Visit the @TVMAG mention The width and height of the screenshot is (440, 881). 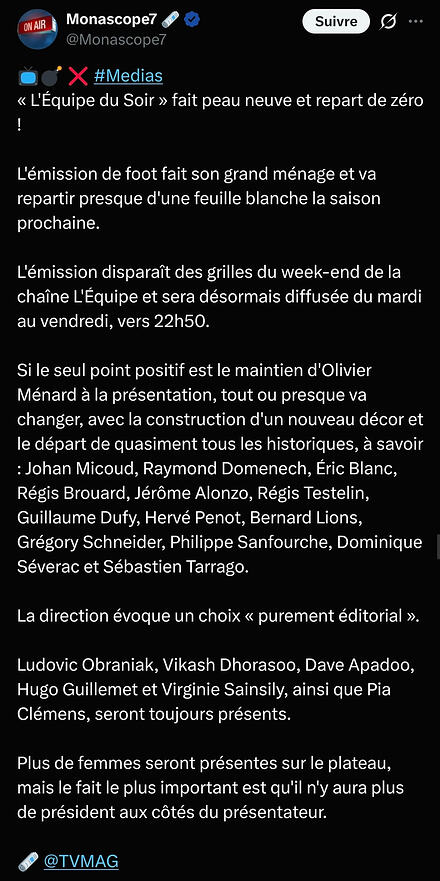tap(81, 860)
